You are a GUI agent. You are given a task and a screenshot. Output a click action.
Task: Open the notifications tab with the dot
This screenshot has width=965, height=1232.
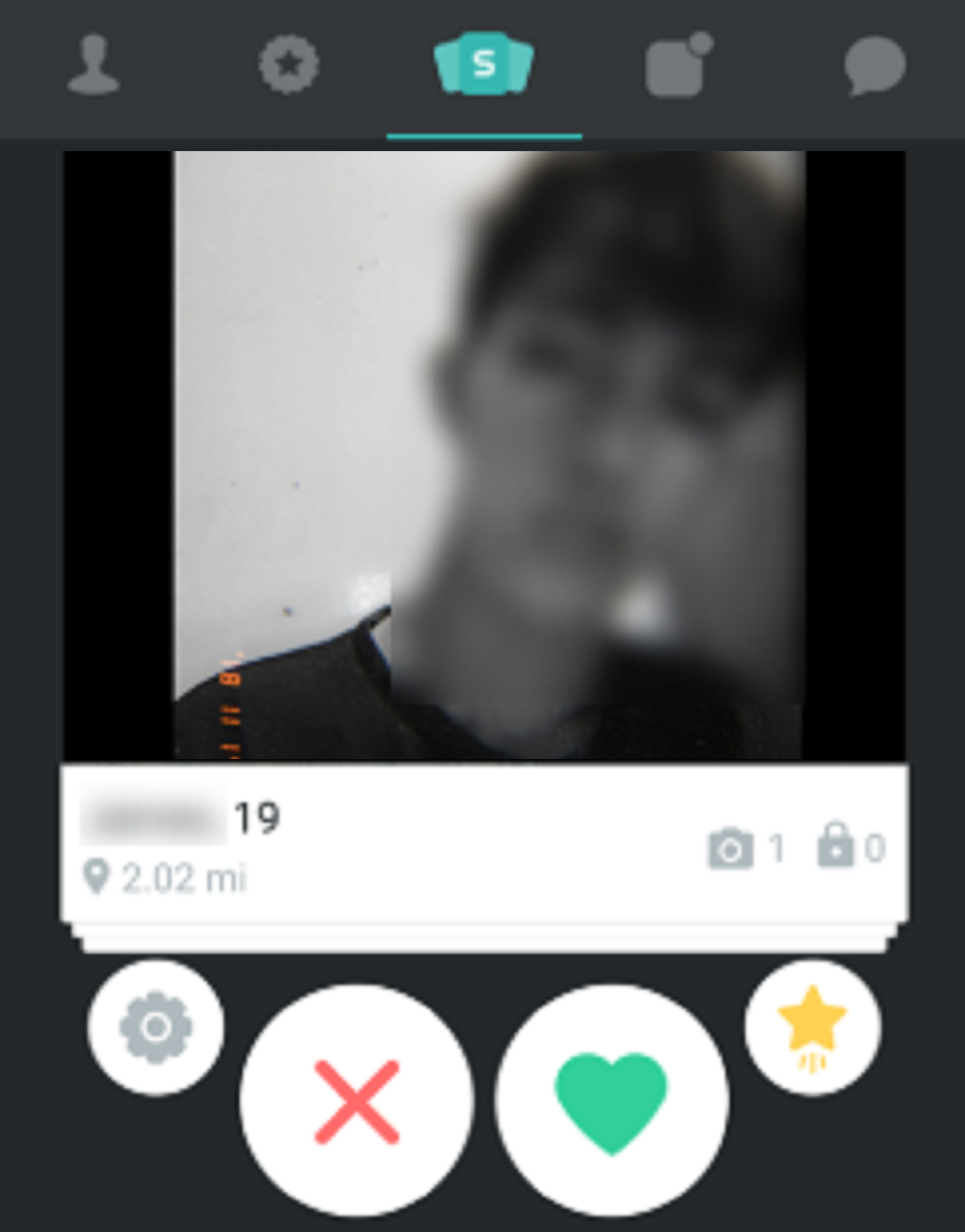coord(678,66)
